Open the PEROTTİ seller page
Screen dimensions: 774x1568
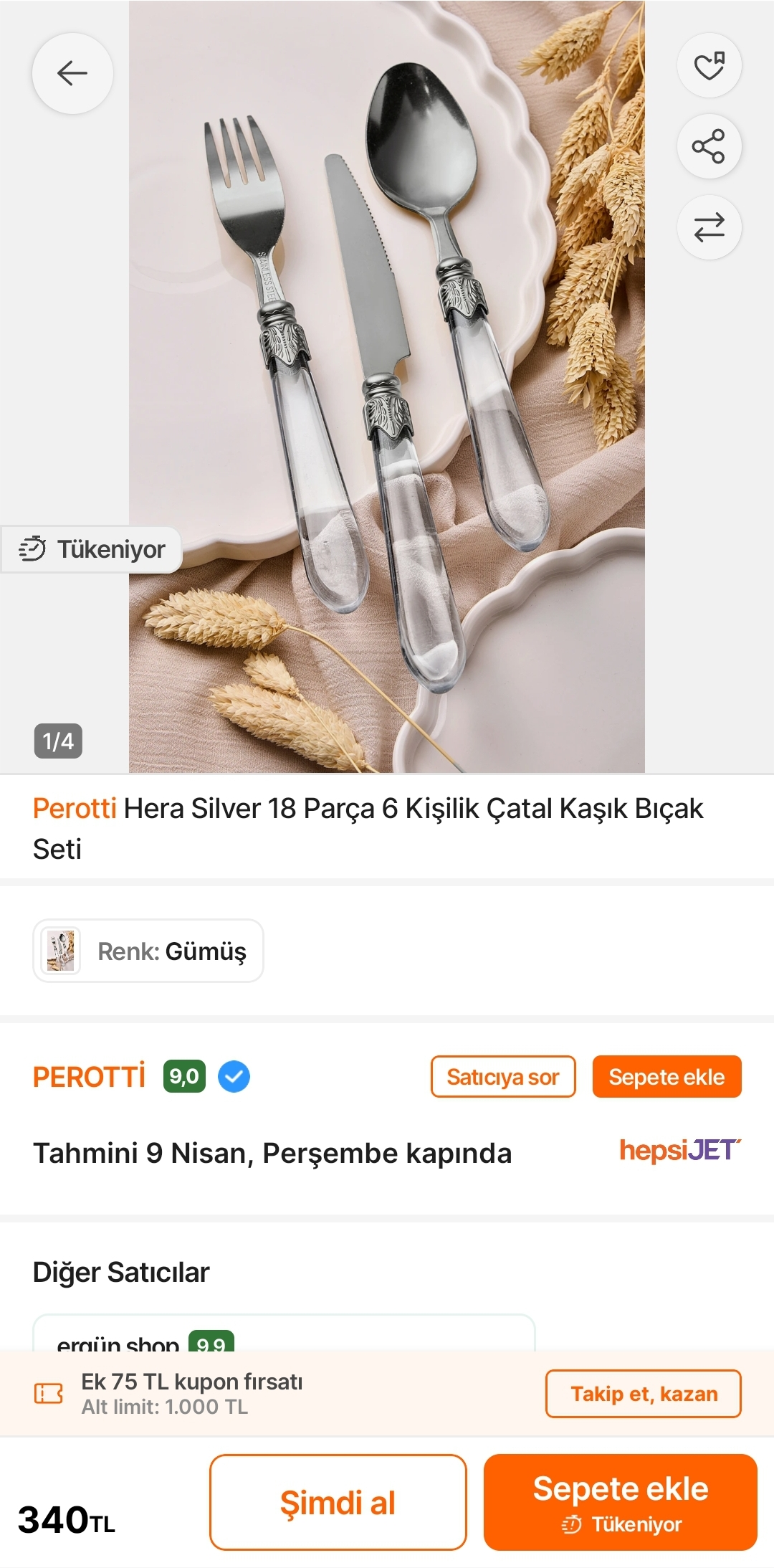[89, 1077]
